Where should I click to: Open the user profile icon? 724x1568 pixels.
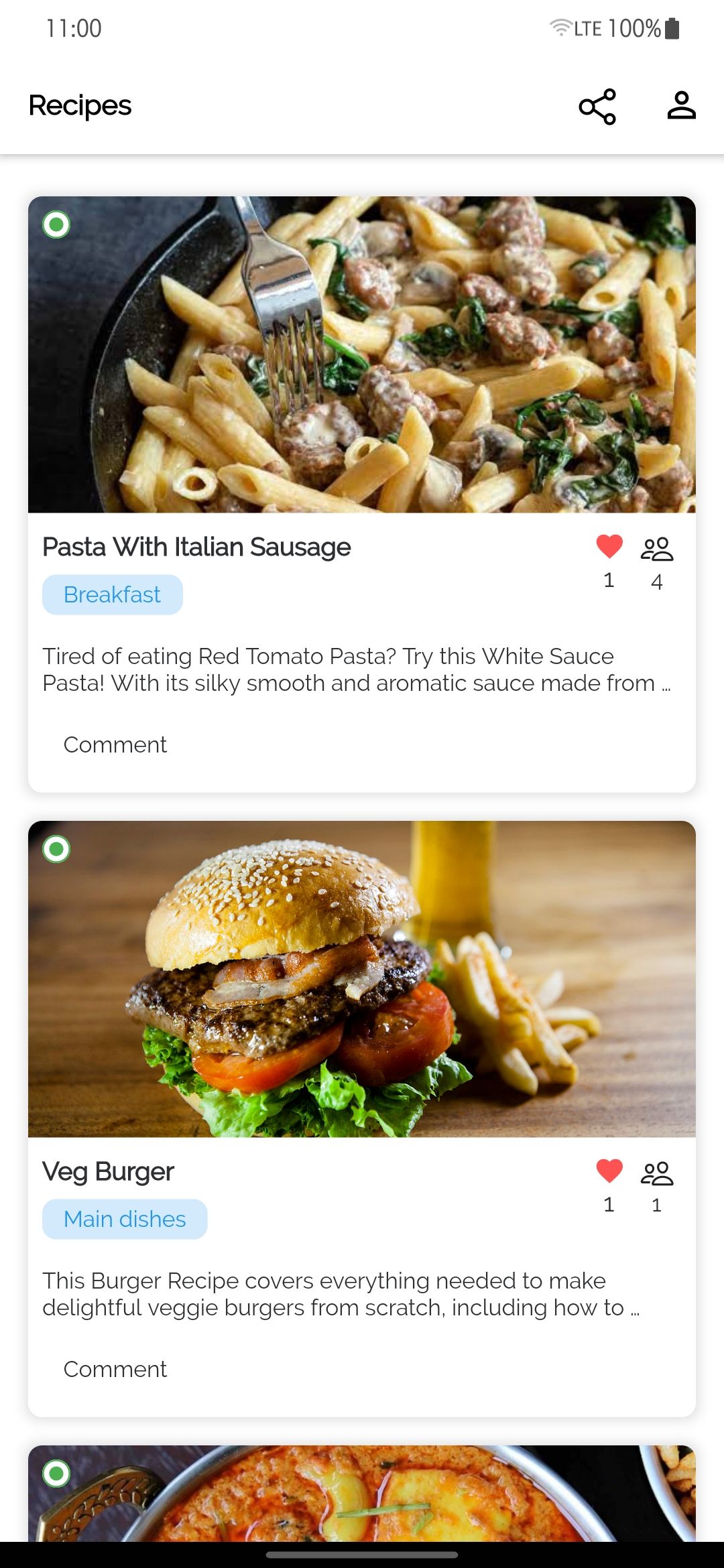tap(681, 106)
